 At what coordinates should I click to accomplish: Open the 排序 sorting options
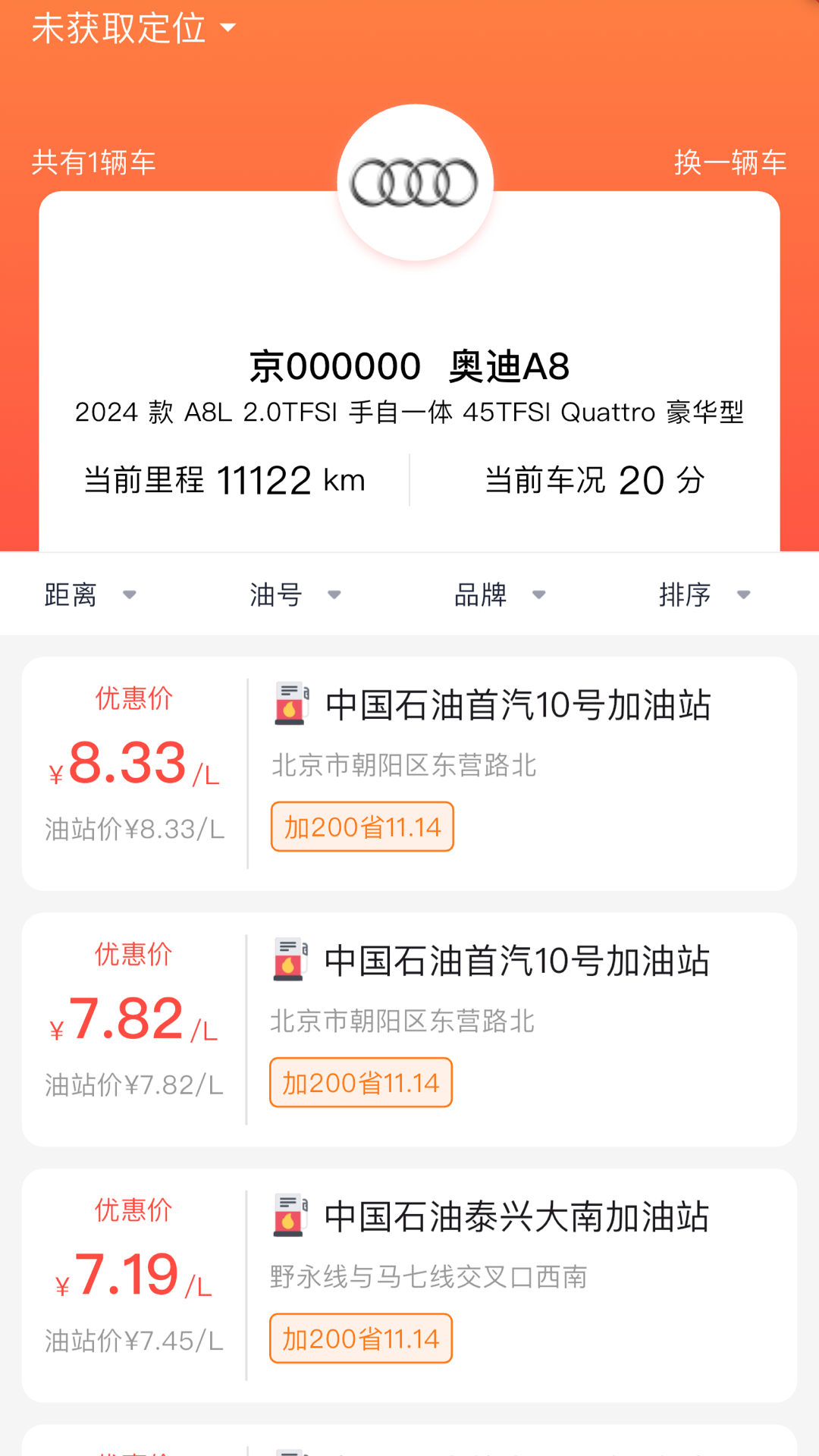702,595
